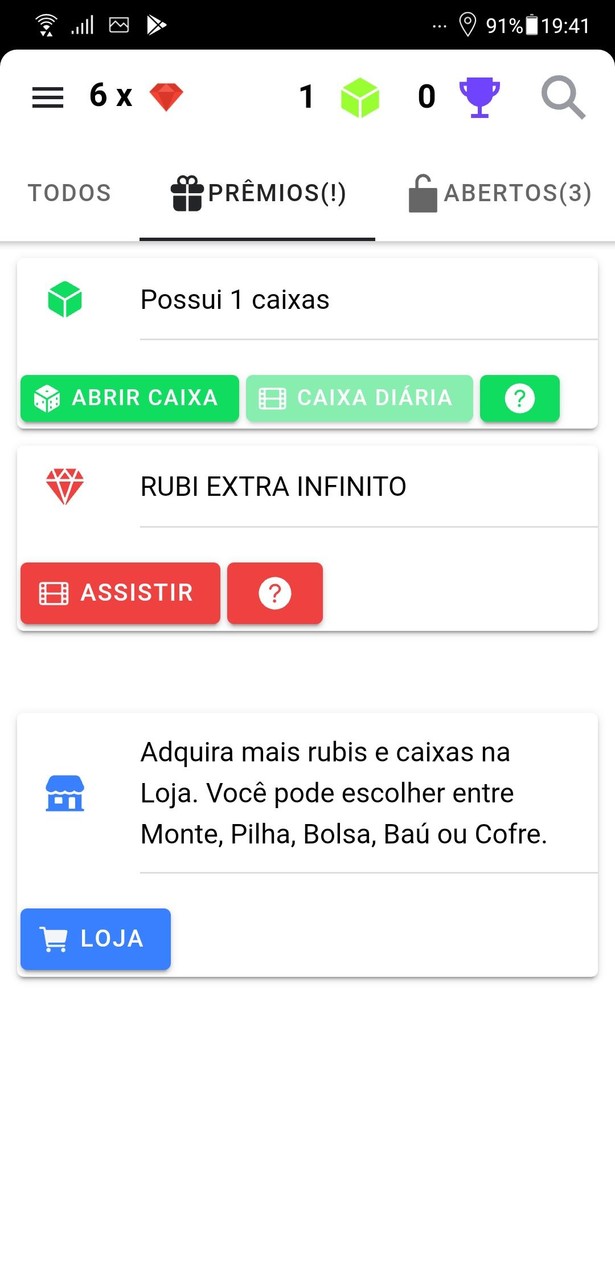Tap the ABRIR CAIXA button
This screenshot has height=1280, width=615.
129,398
